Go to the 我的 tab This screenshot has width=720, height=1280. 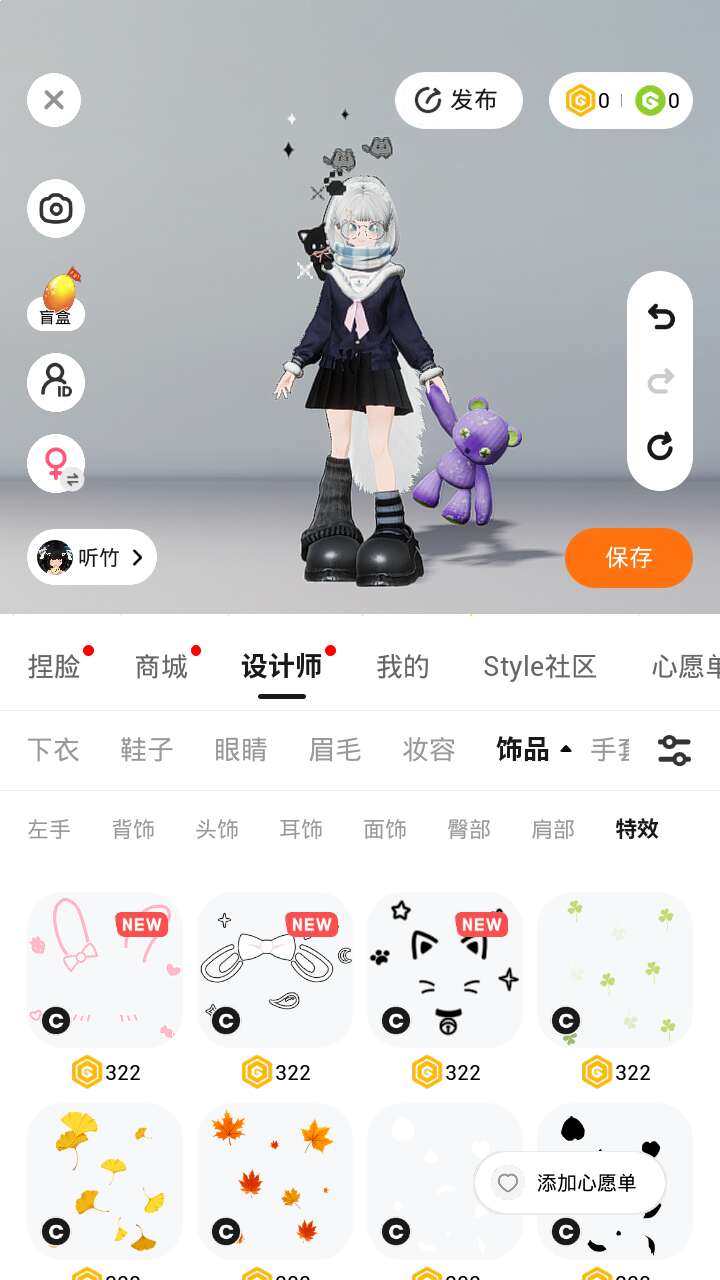pos(403,667)
